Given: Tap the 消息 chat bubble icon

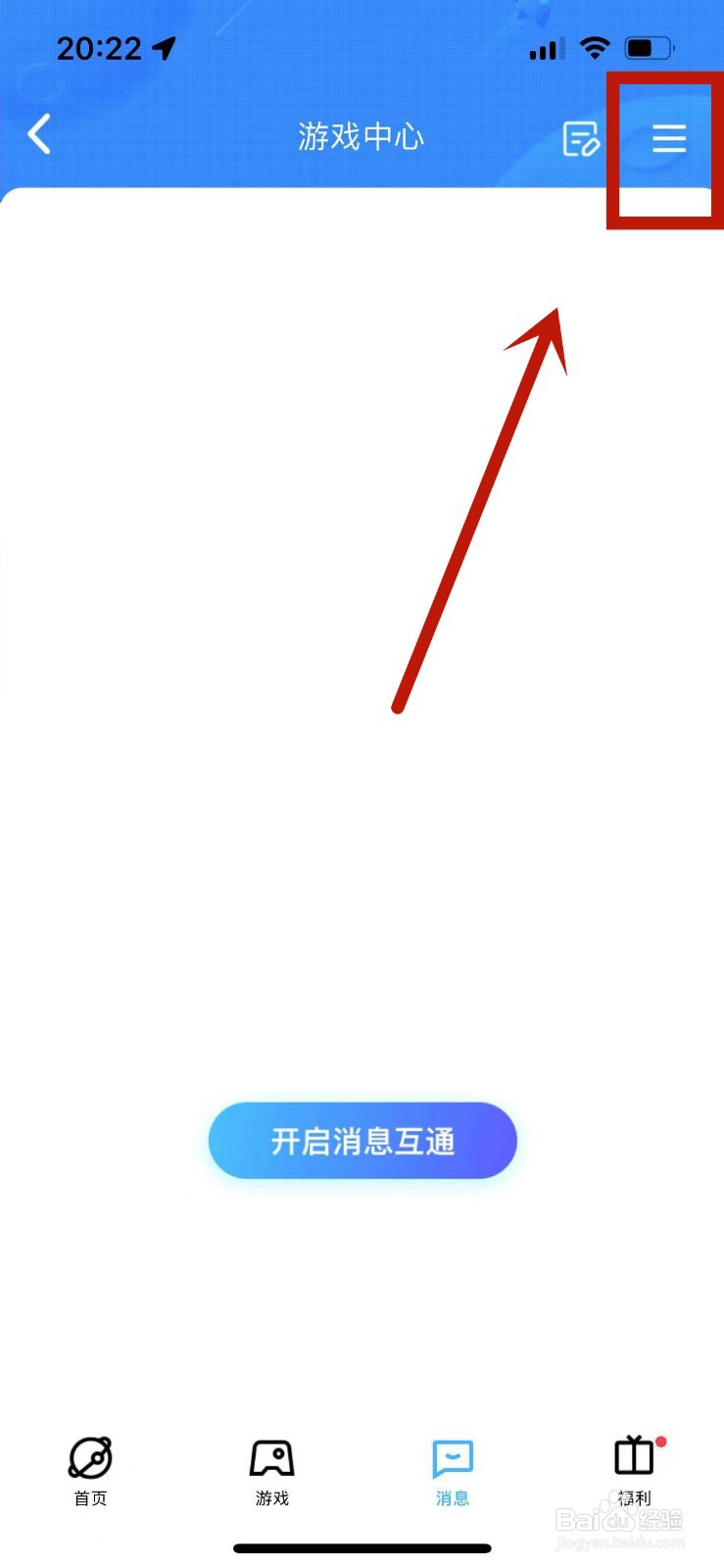Looking at the screenshot, I should pos(452,1457).
